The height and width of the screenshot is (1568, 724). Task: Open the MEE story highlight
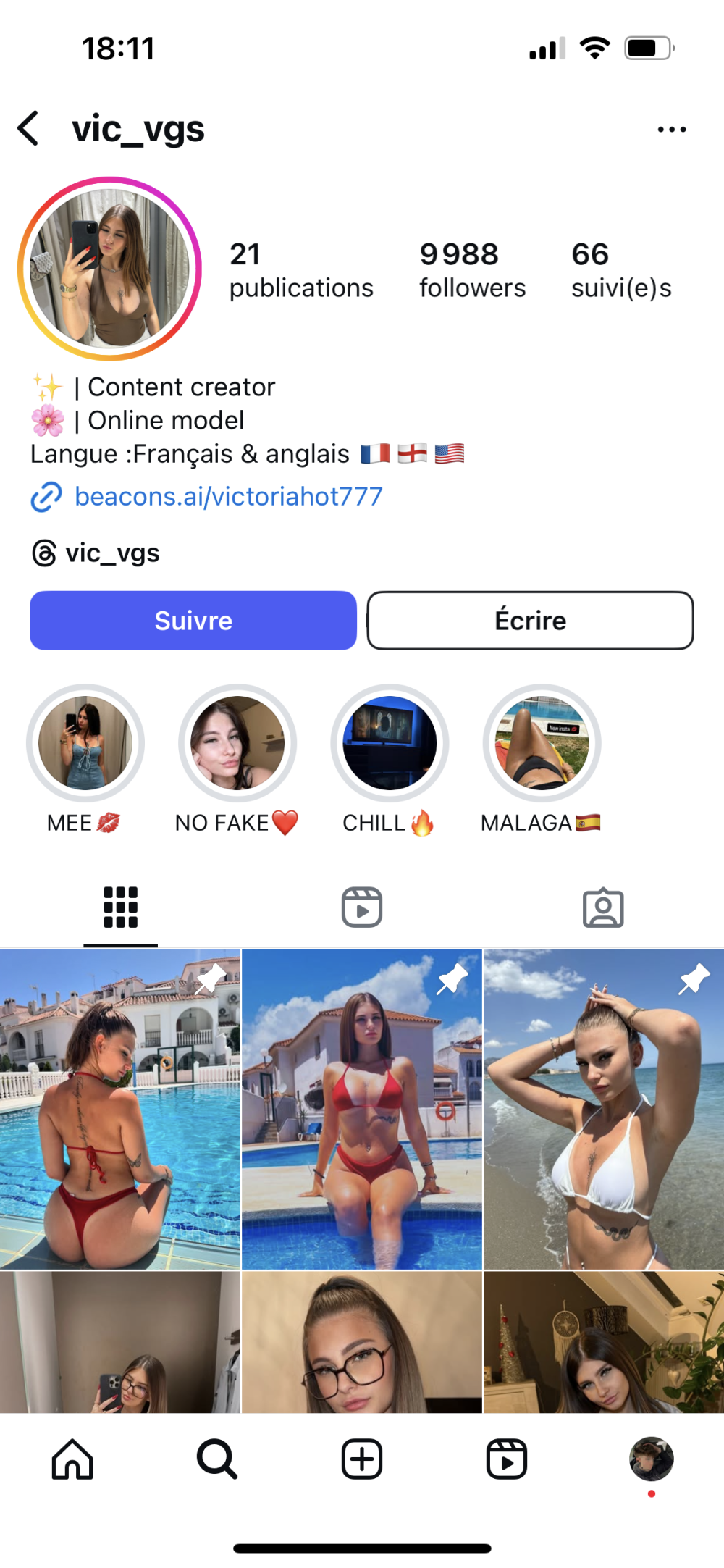[85, 744]
